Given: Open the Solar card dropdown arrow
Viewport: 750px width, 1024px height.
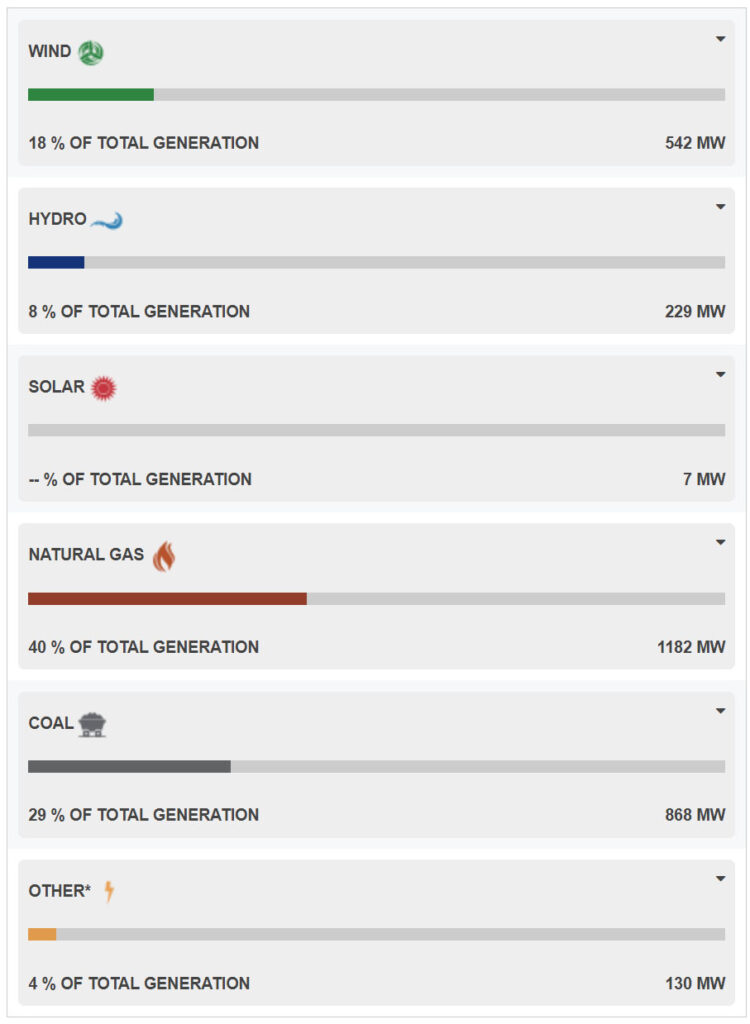Looking at the screenshot, I should [720, 375].
